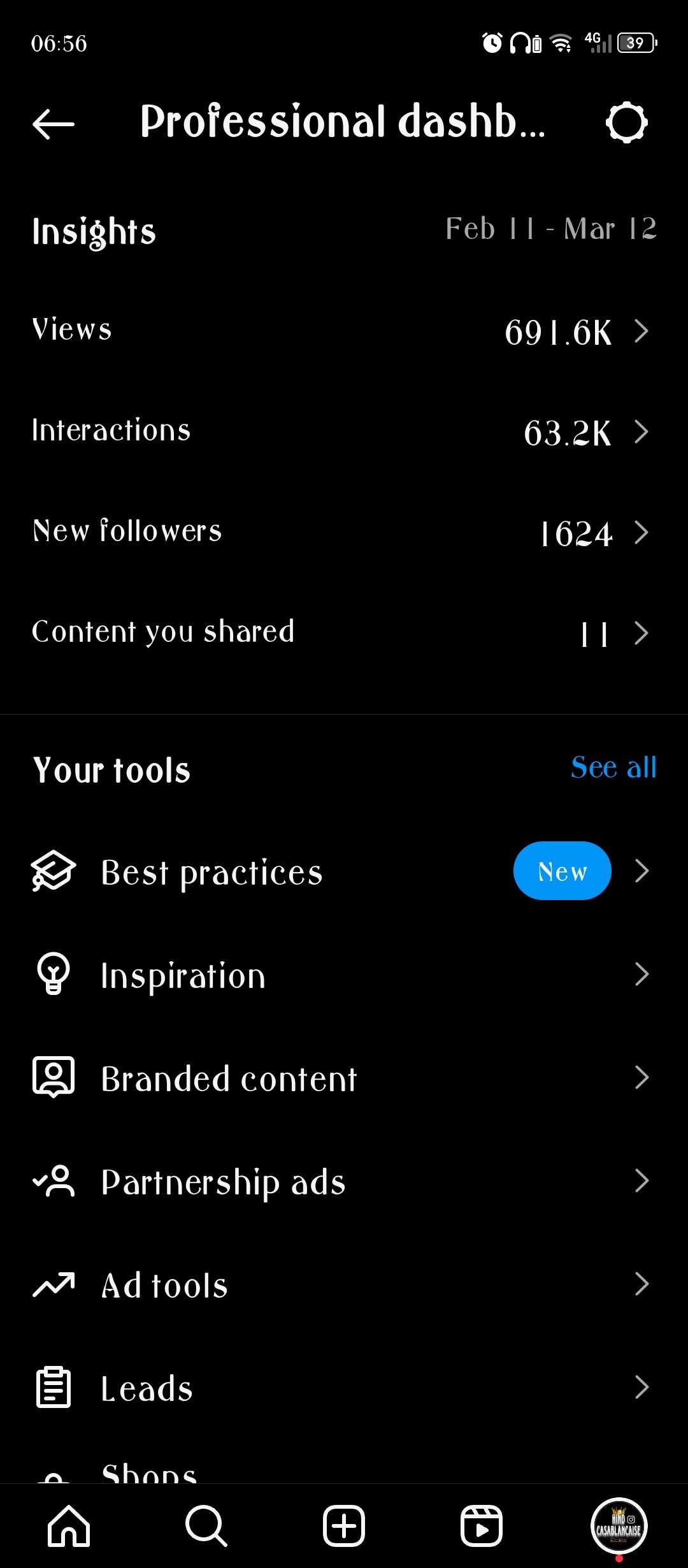Viewport: 688px width, 1568px height.
Task: Open Branded content
Action: pos(344,1078)
